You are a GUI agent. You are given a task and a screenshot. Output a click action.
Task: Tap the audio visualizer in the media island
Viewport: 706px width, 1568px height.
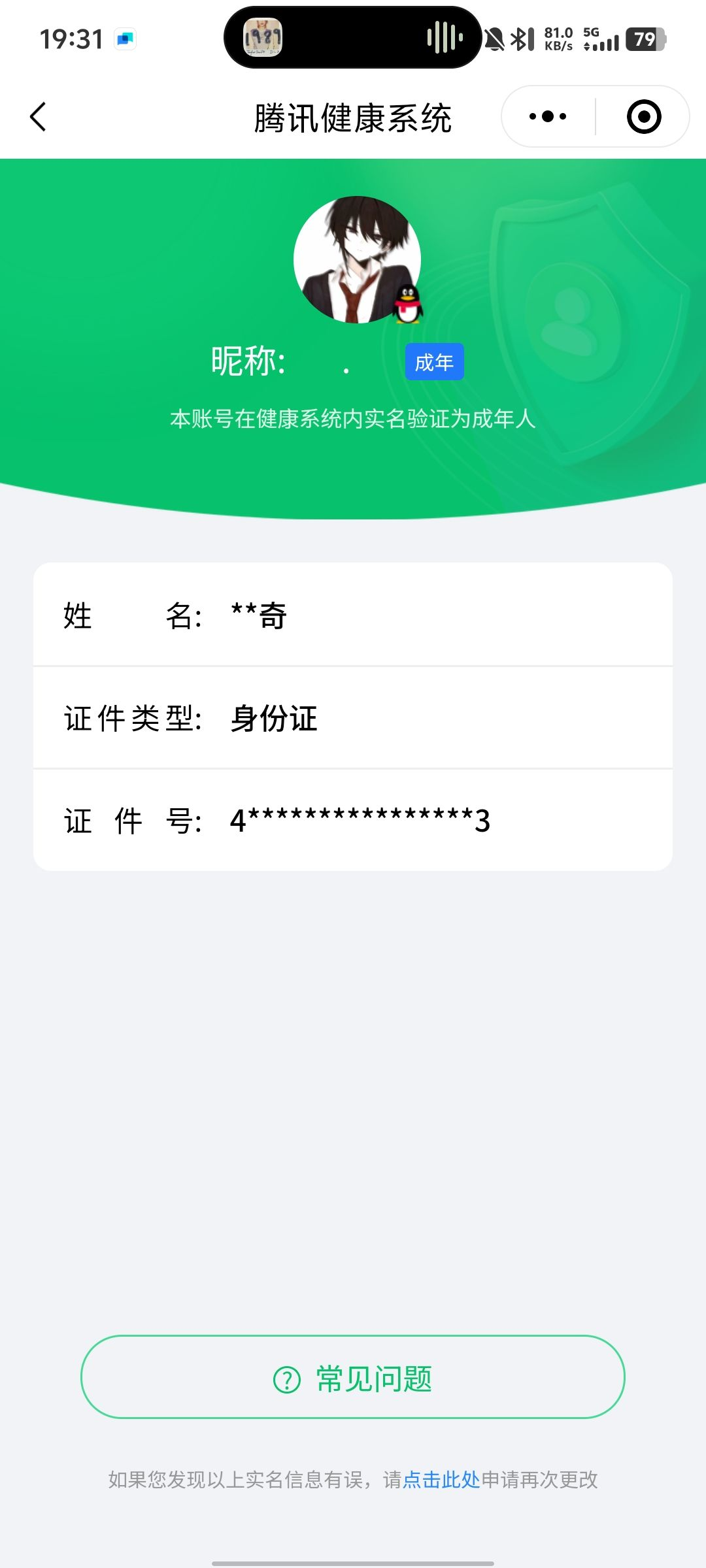[444, 37]
